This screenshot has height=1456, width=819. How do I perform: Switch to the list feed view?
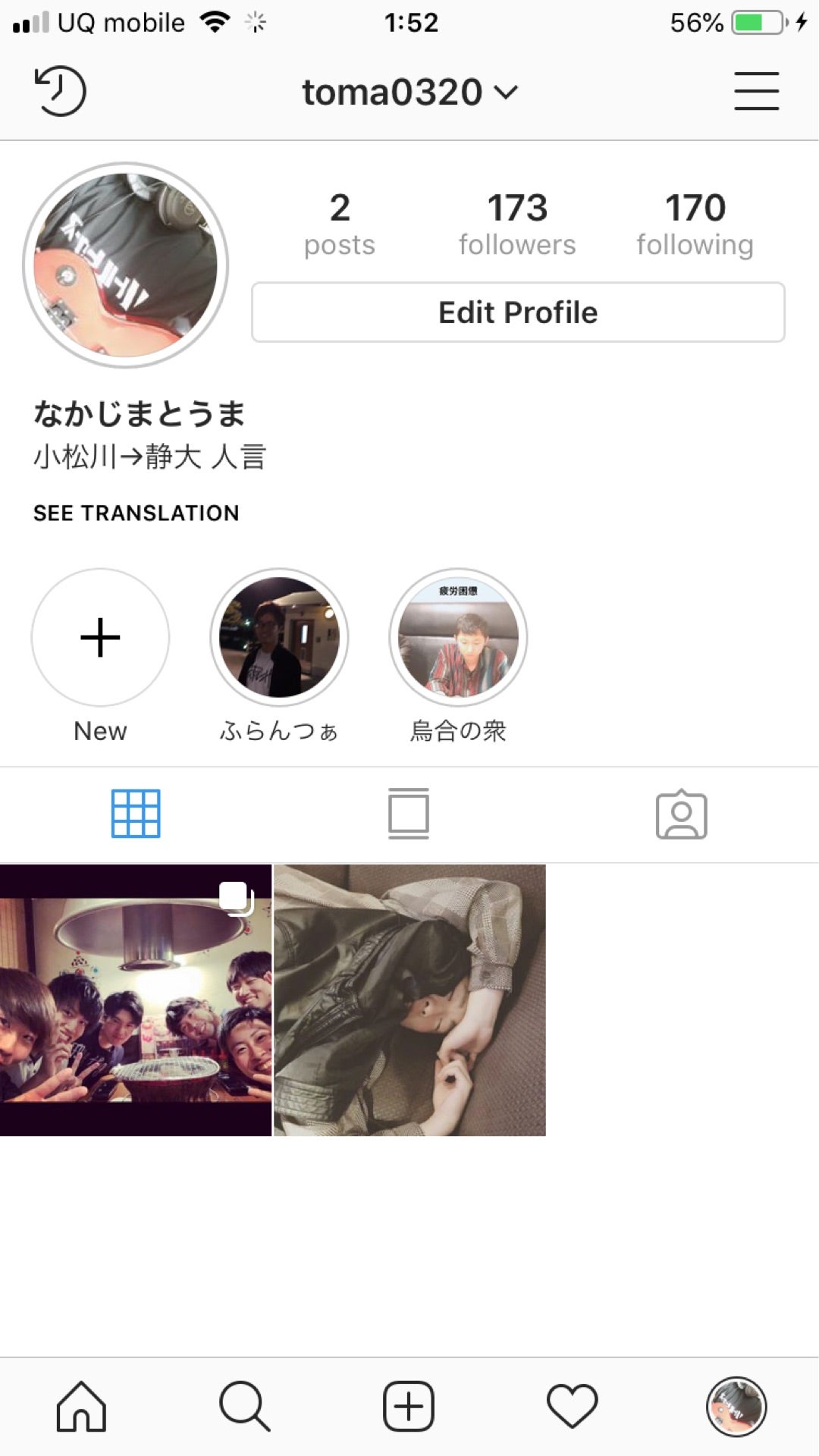point(409,813)
